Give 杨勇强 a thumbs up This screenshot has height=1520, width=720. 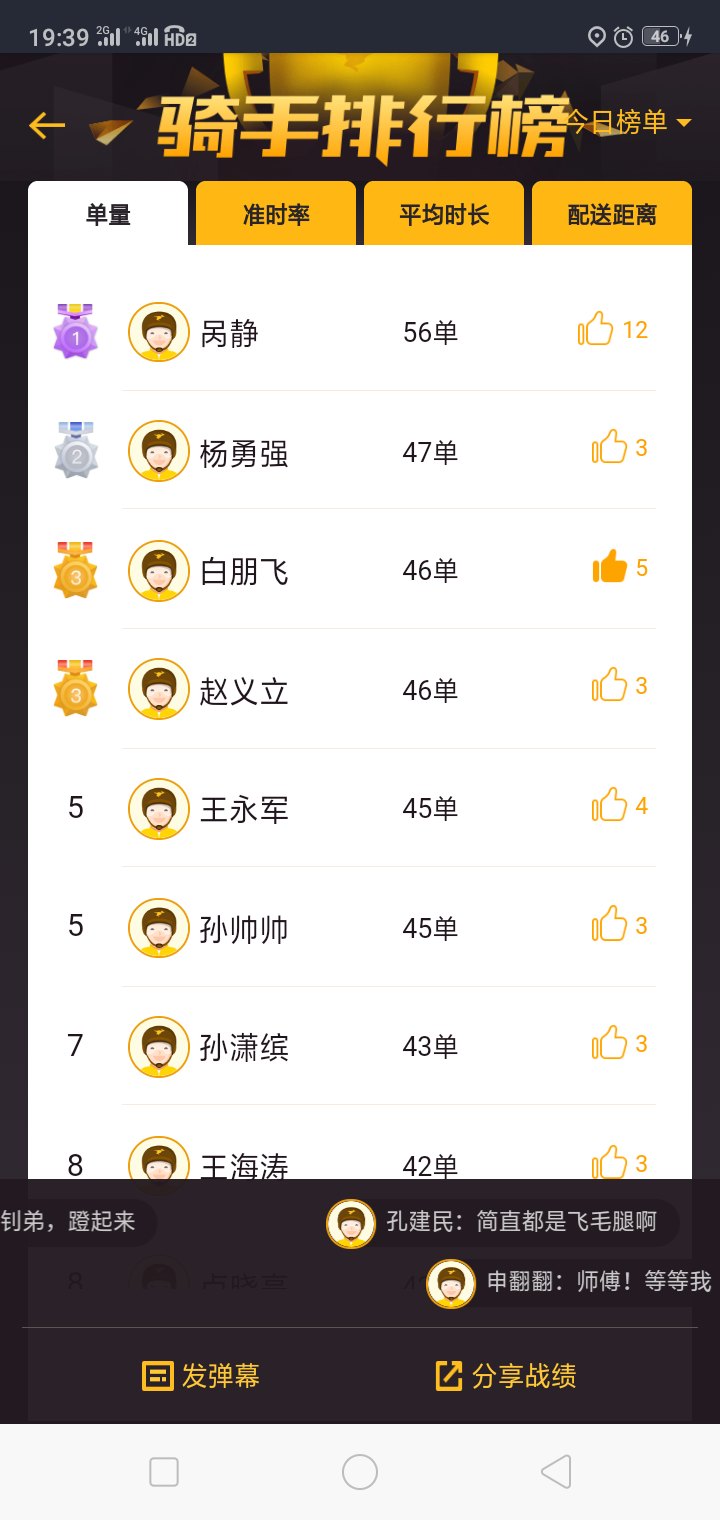609,448
